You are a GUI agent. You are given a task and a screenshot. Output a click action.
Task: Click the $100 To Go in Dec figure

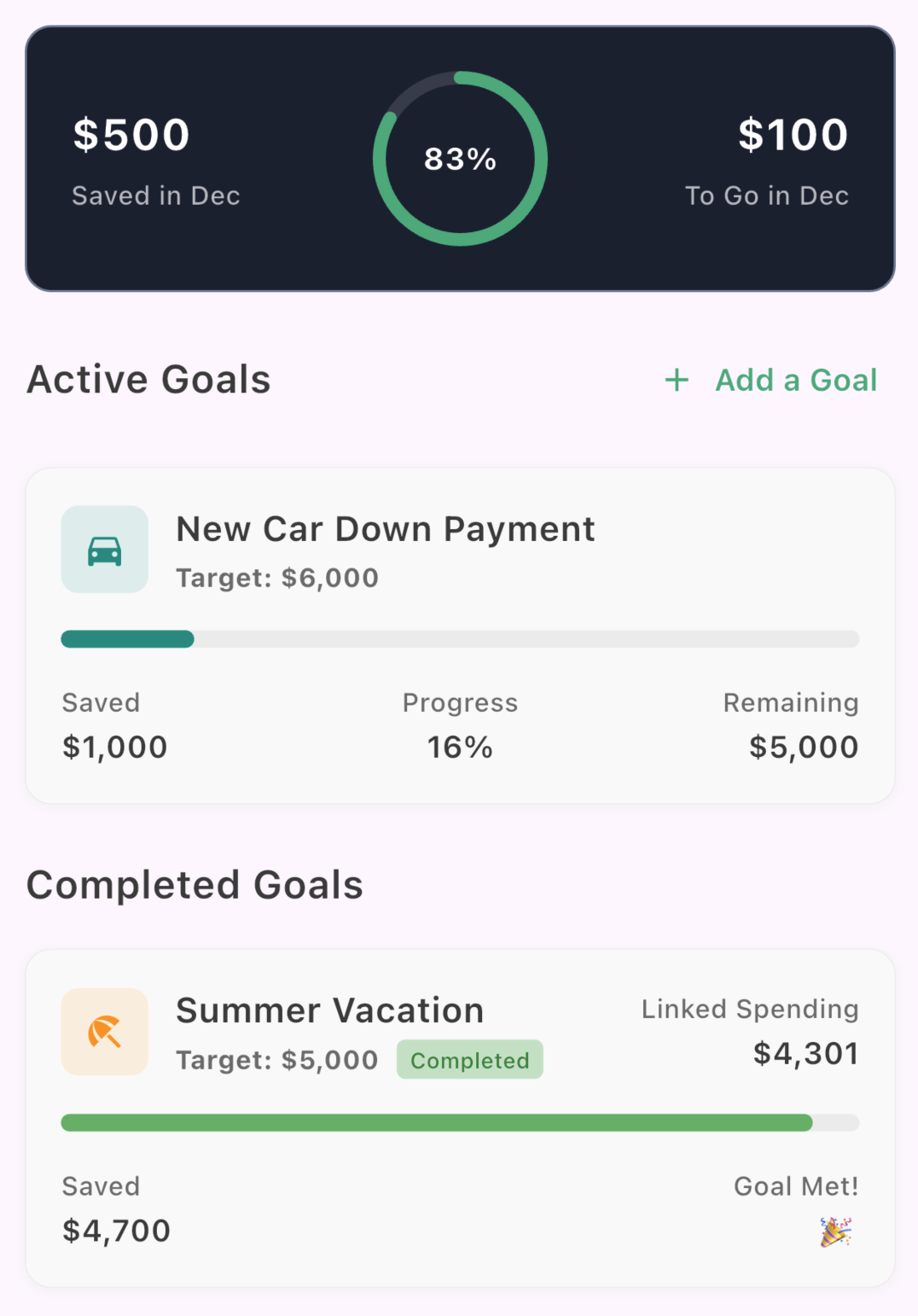click(x=793, y=134)
